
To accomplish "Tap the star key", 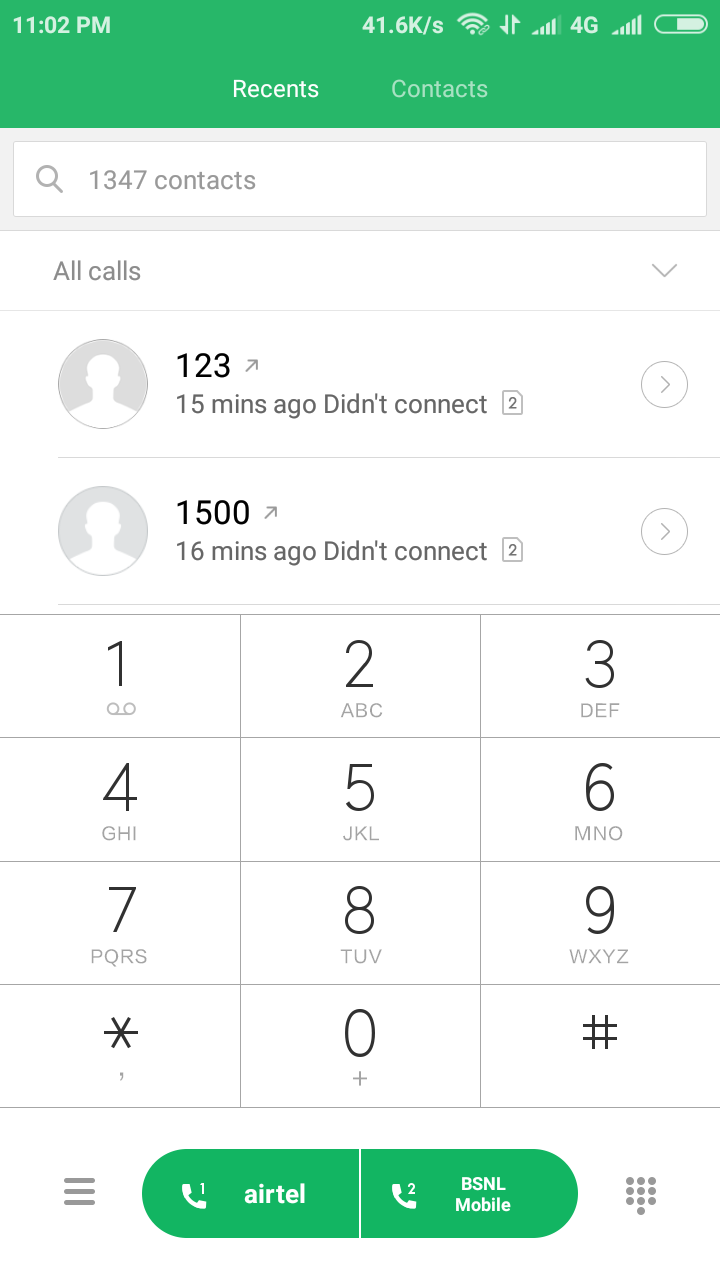I will pos(120,1046).
